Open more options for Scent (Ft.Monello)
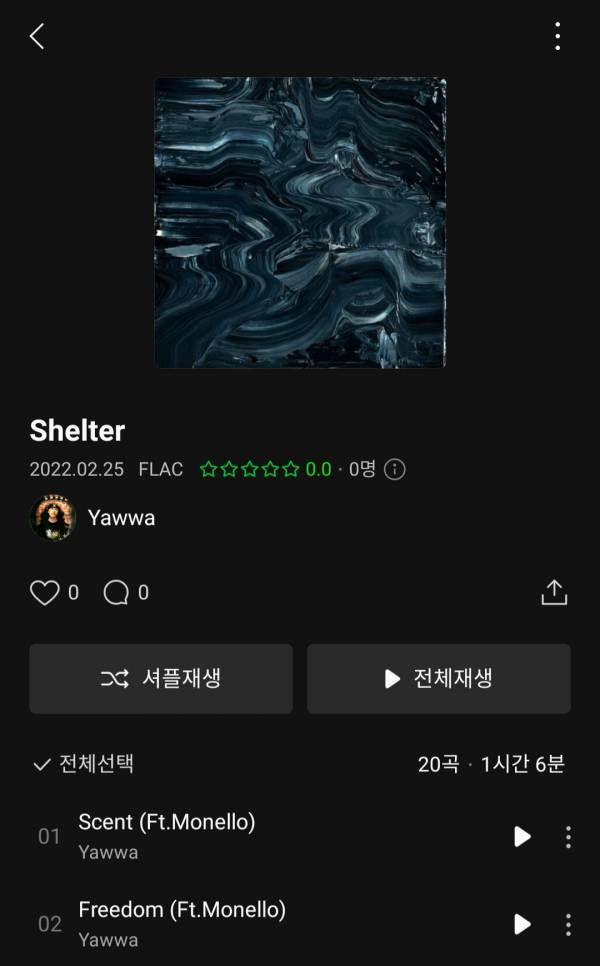Viewport: 600px width, 966px height. coord(568,837)
